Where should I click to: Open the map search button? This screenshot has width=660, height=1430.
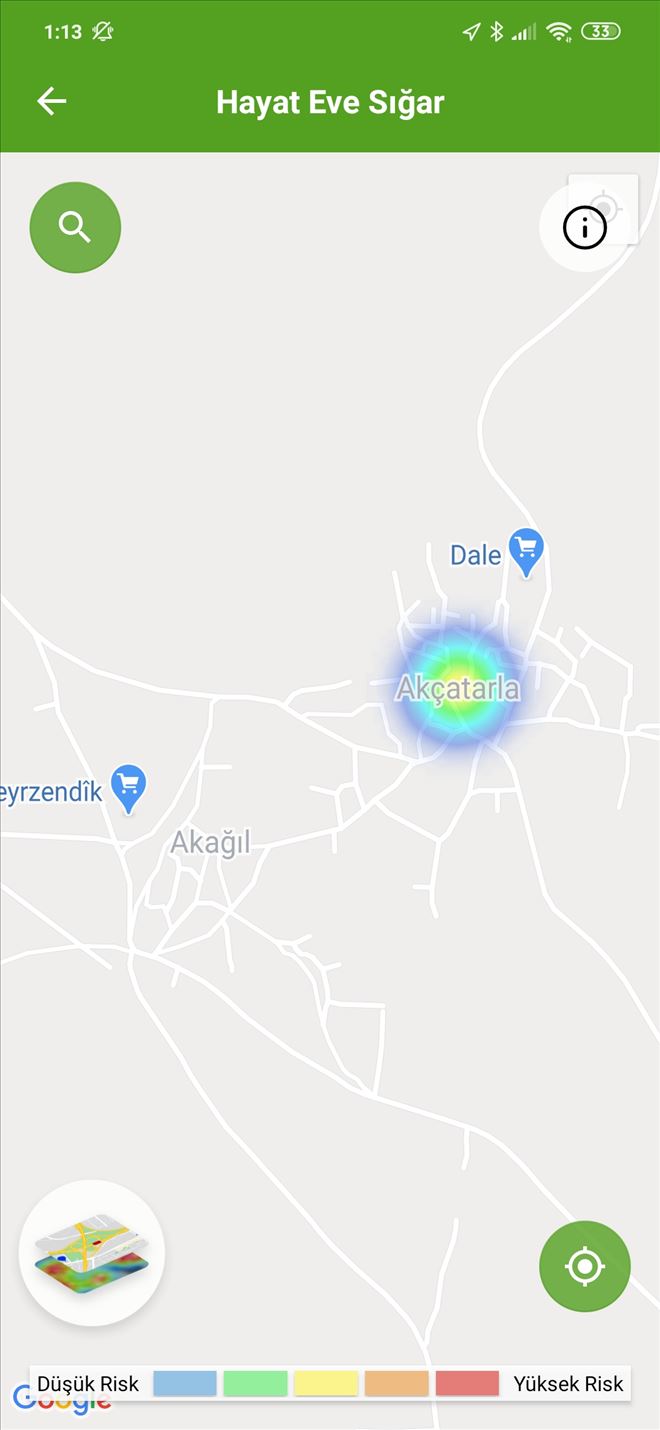pyautogui.click(x=75, y=228)
